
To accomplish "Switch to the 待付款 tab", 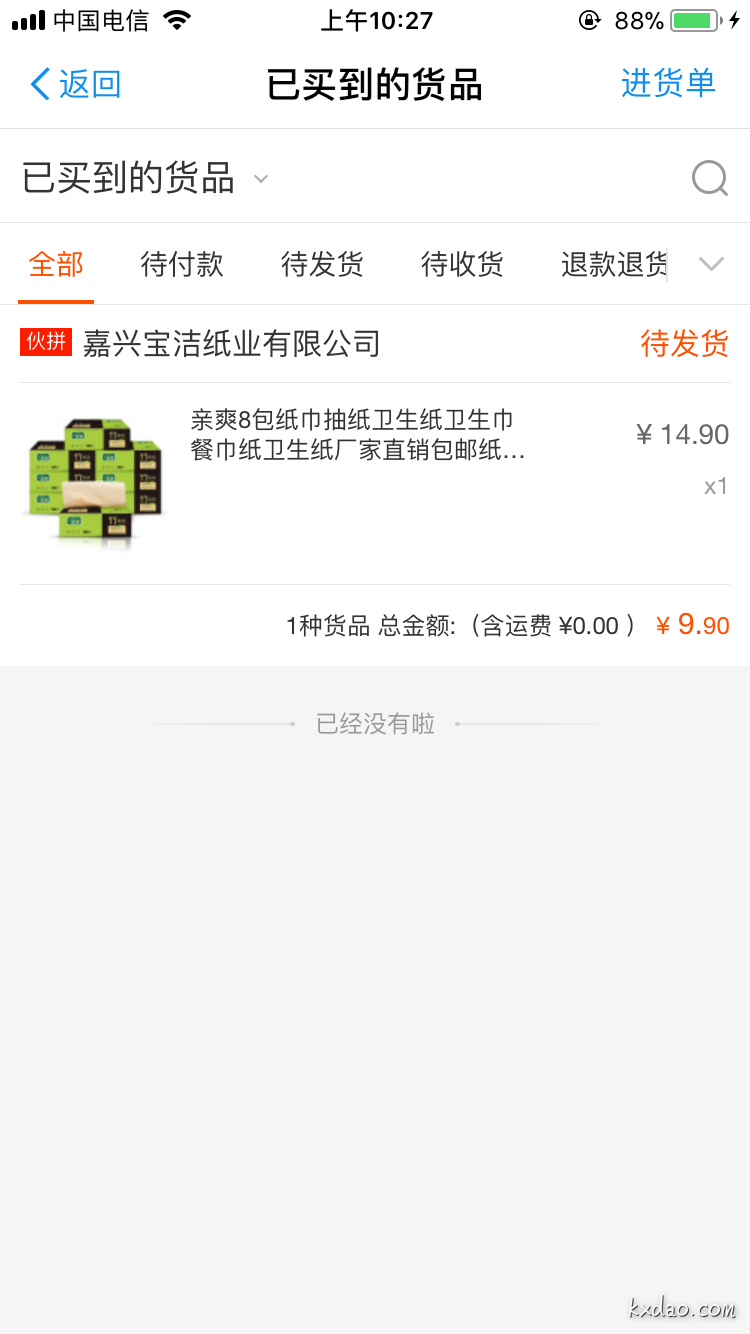I will click(182, 265).
